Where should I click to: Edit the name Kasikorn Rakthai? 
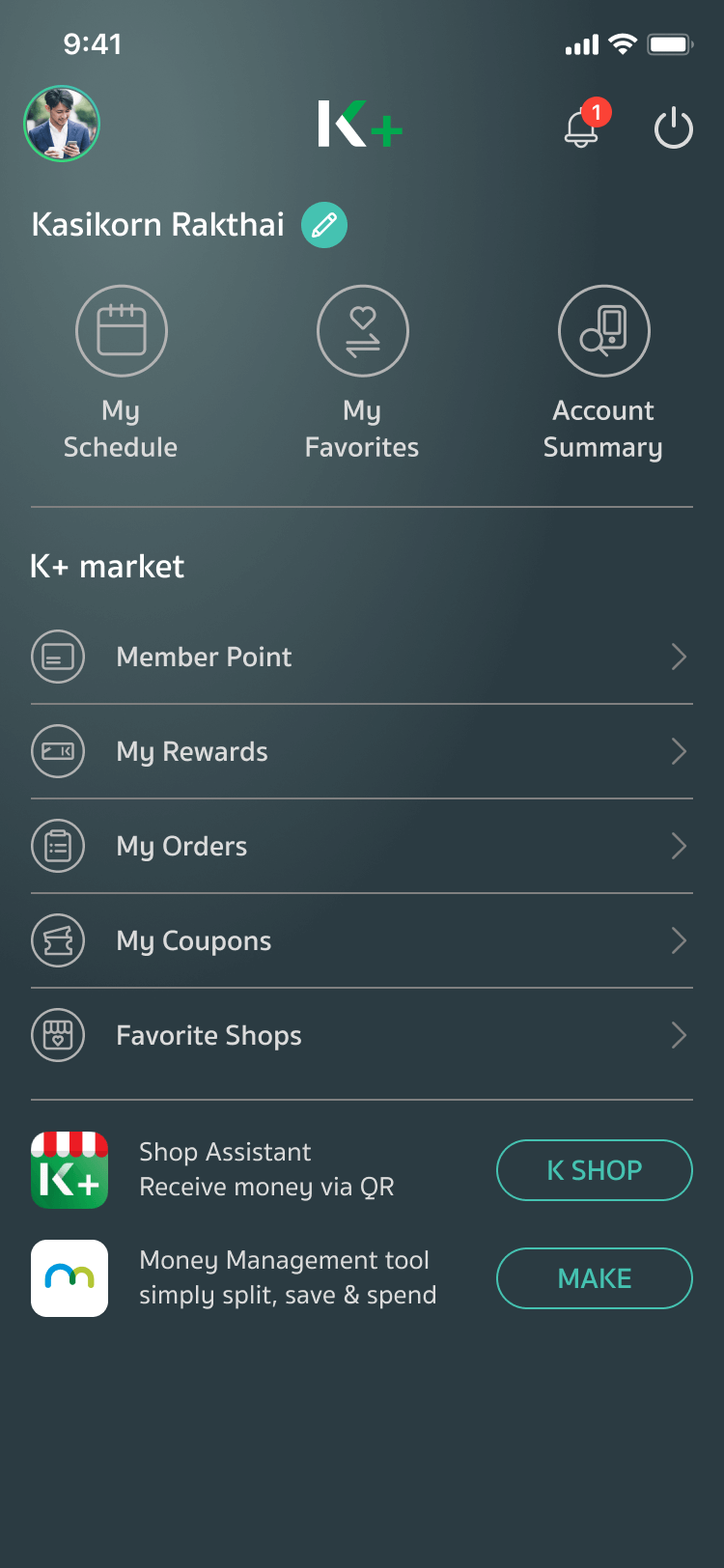click(x=324, y=225)
